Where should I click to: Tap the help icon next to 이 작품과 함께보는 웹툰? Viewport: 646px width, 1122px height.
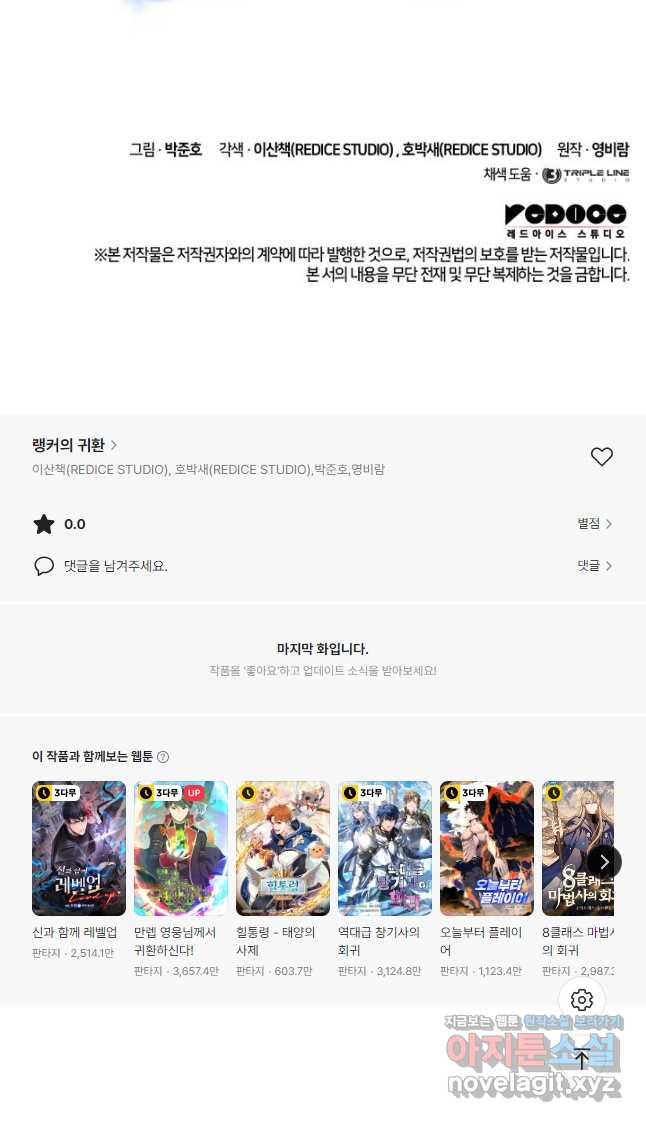point(163,757)
